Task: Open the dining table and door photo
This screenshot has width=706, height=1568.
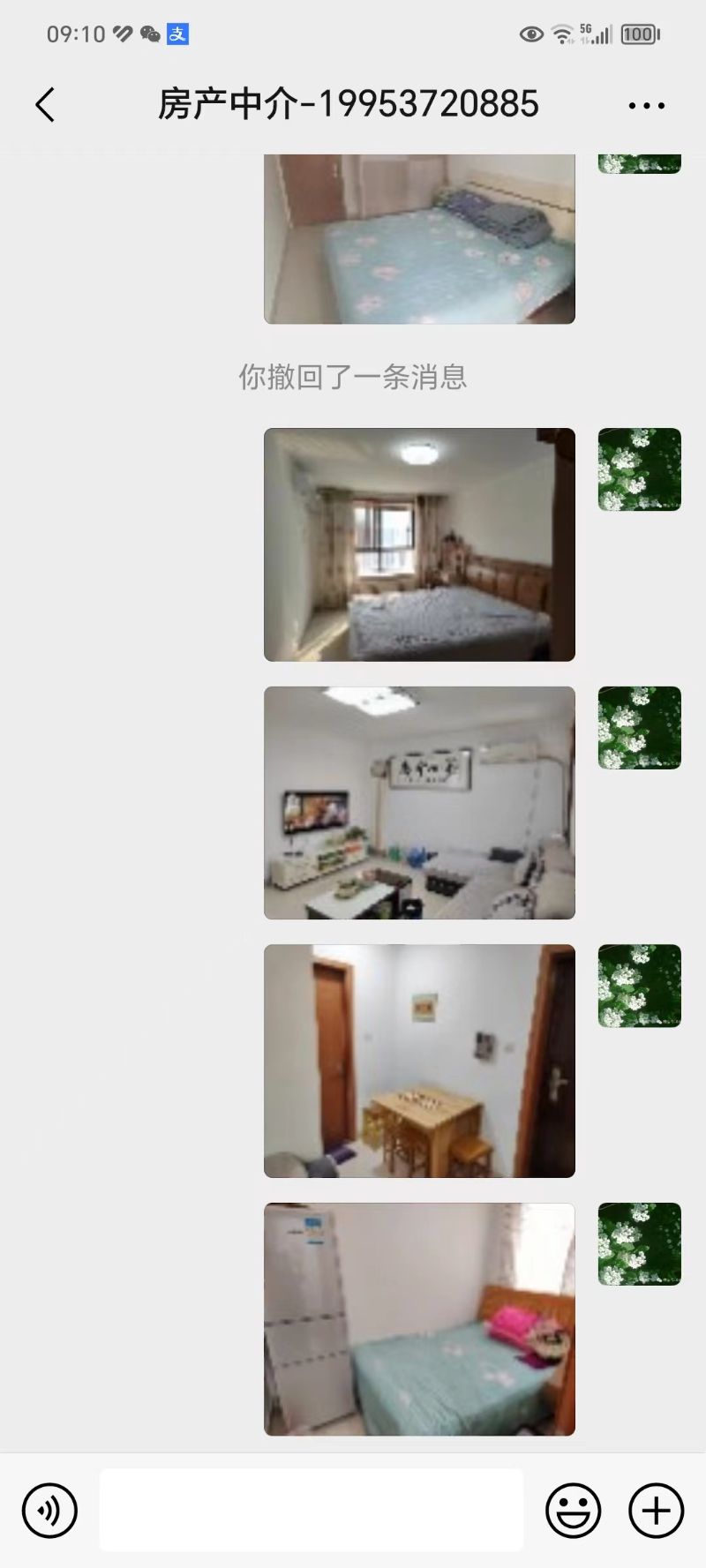Action: point(419,1061)
